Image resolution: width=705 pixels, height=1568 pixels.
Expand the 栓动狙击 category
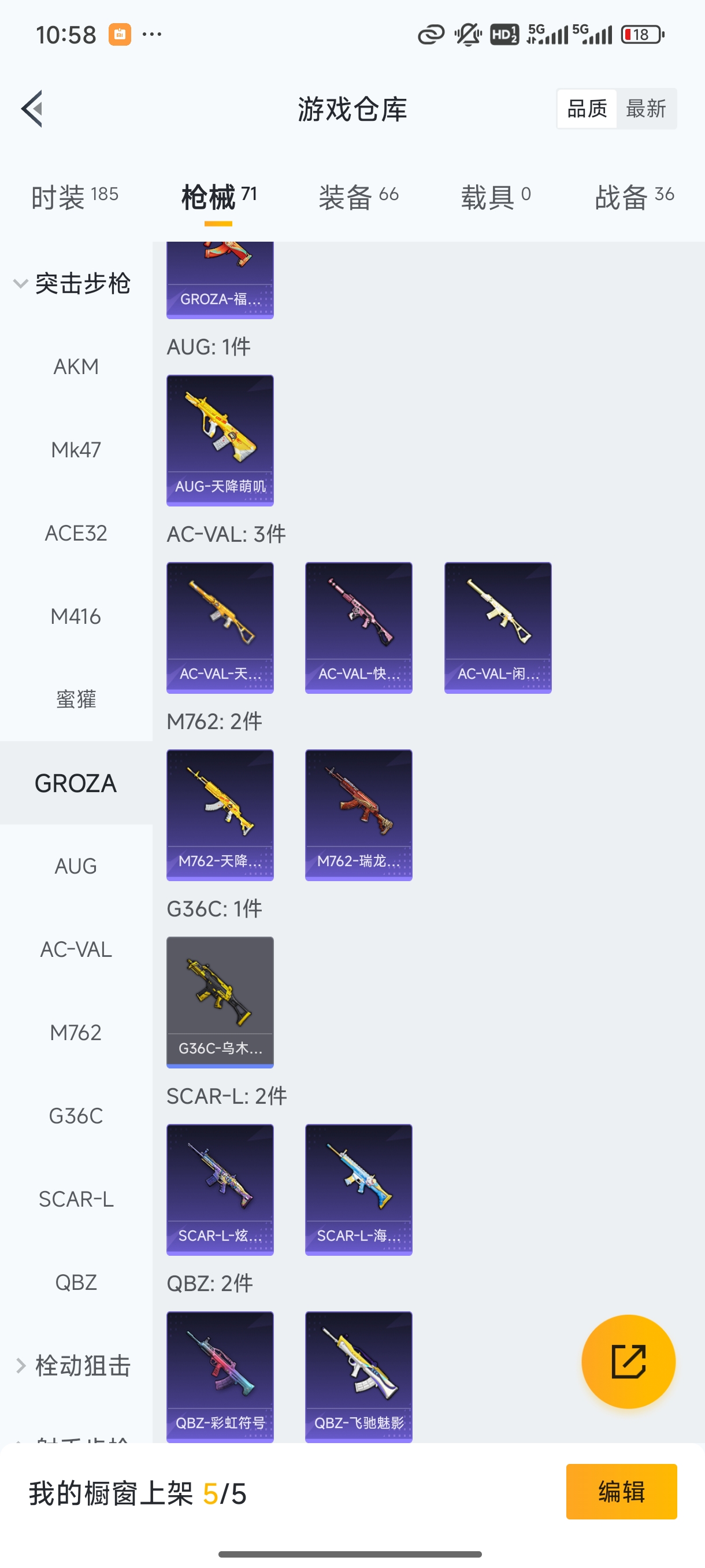[72, 1365]
